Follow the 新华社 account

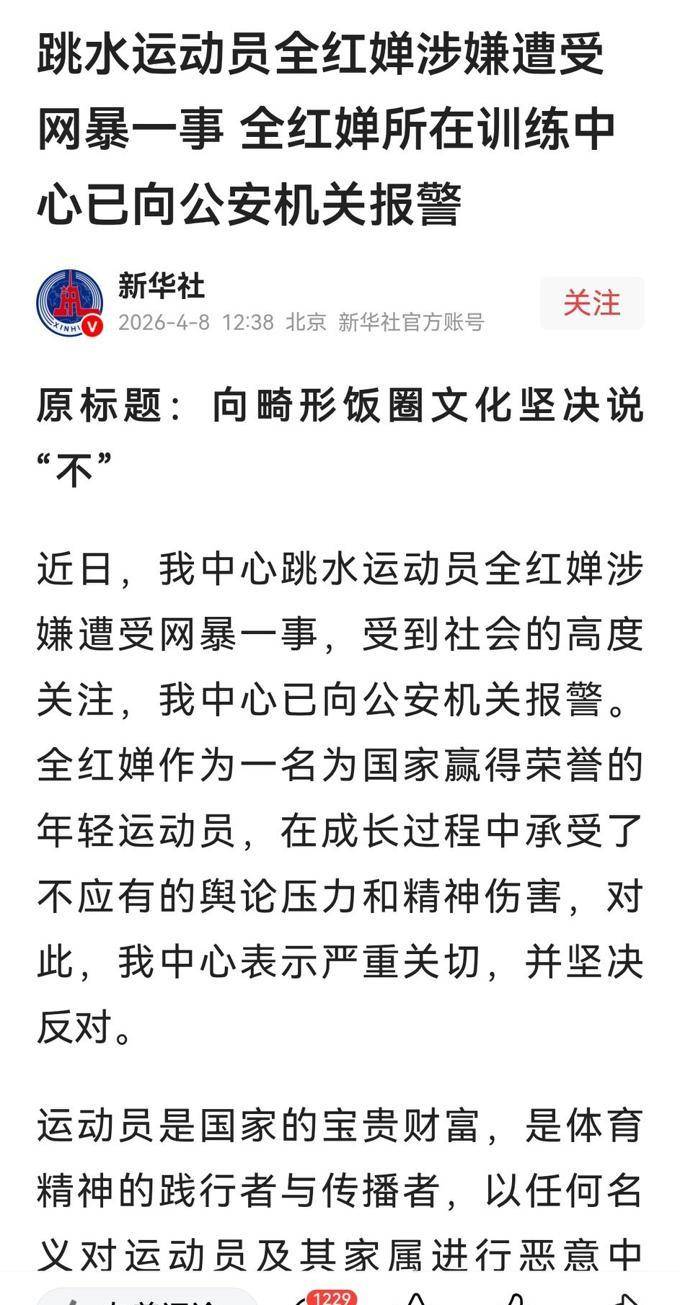tap(591, 303)
